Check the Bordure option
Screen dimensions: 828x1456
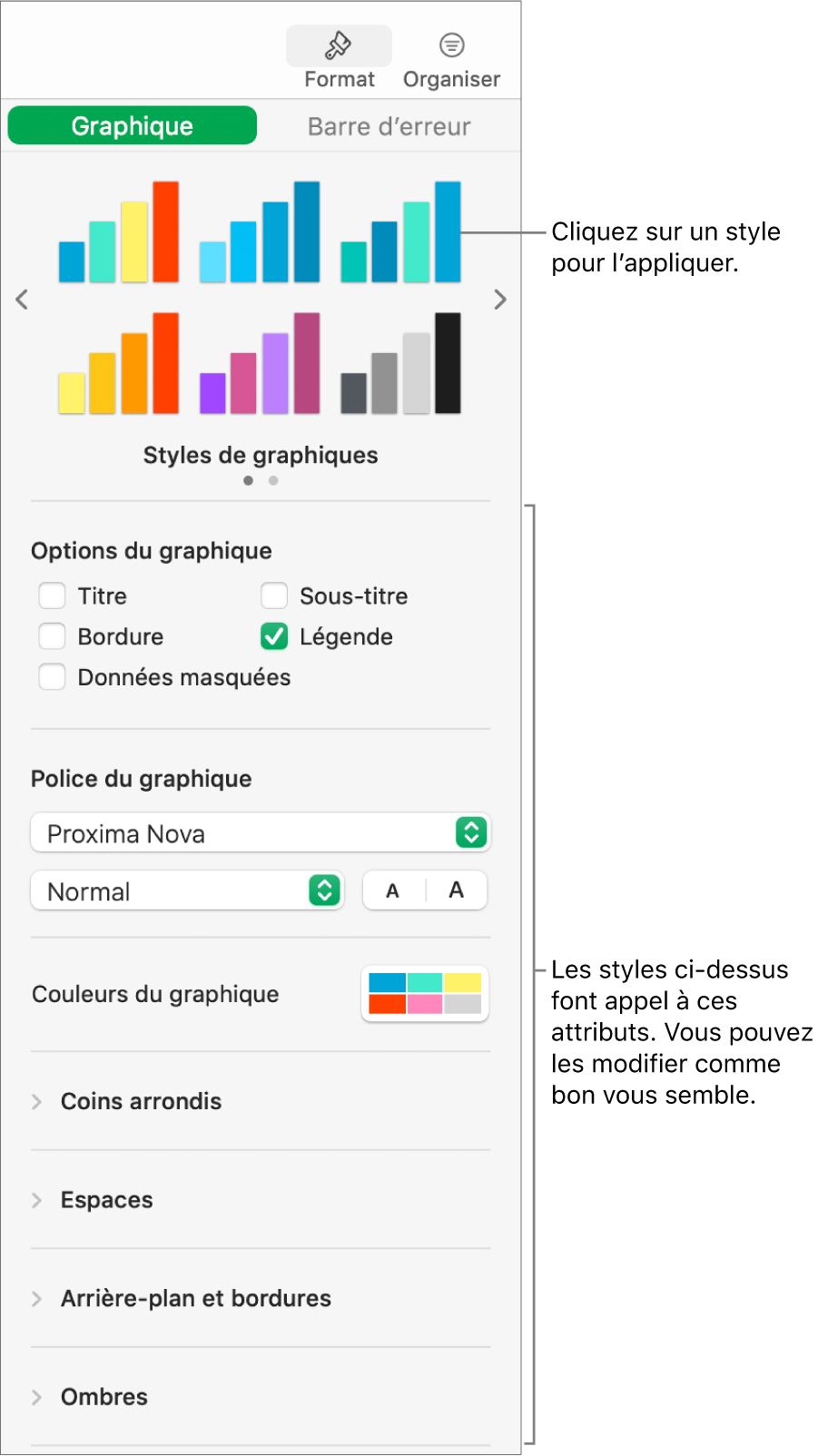coord(53,636)
